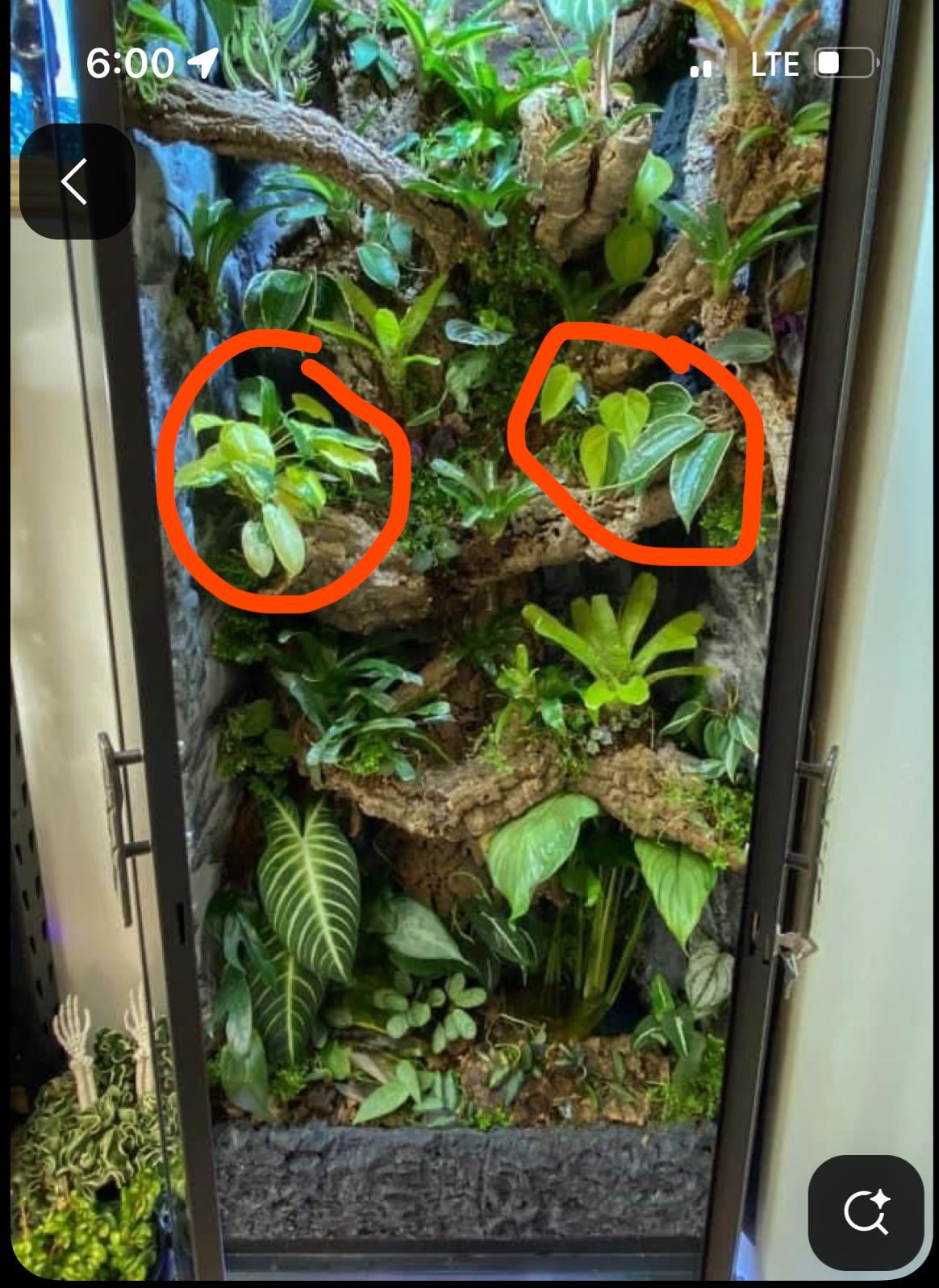939x1288 pixels.
Task: Go back using the arrow button
Action: click(77, 181)
